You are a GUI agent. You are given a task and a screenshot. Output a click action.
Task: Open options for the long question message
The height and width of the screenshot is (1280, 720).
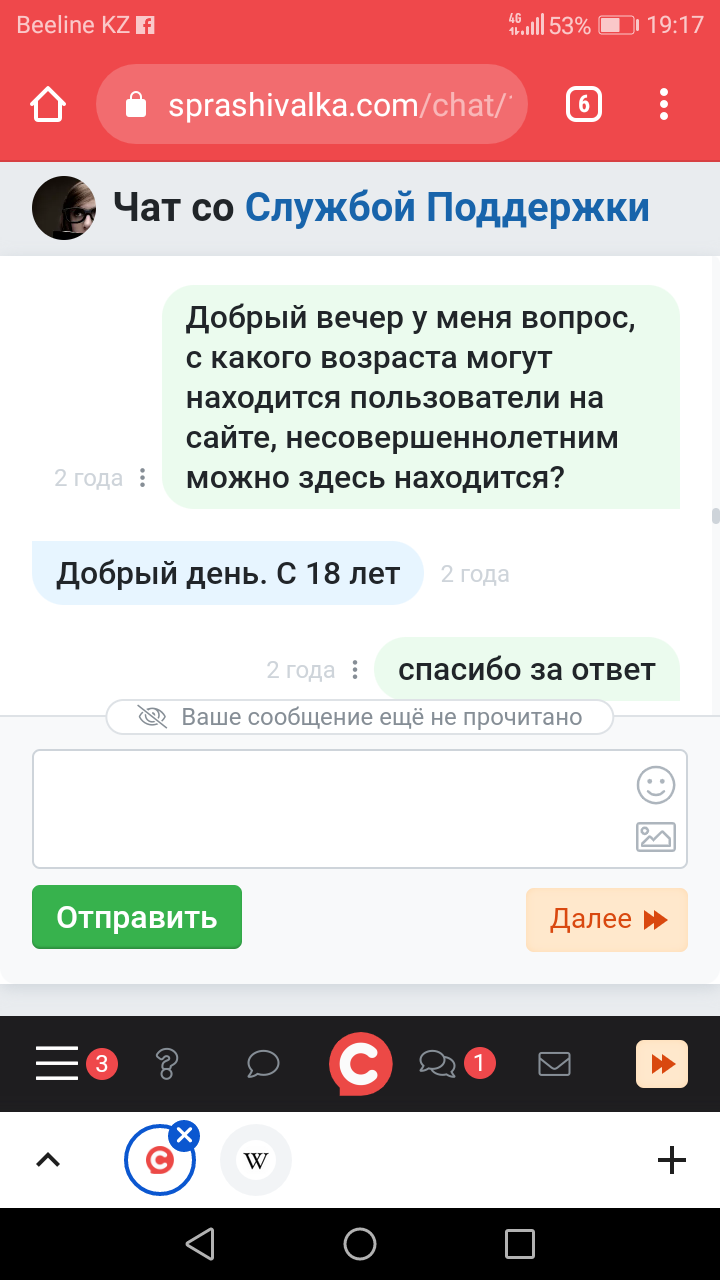pyautogui.click(x=142, y=478)
